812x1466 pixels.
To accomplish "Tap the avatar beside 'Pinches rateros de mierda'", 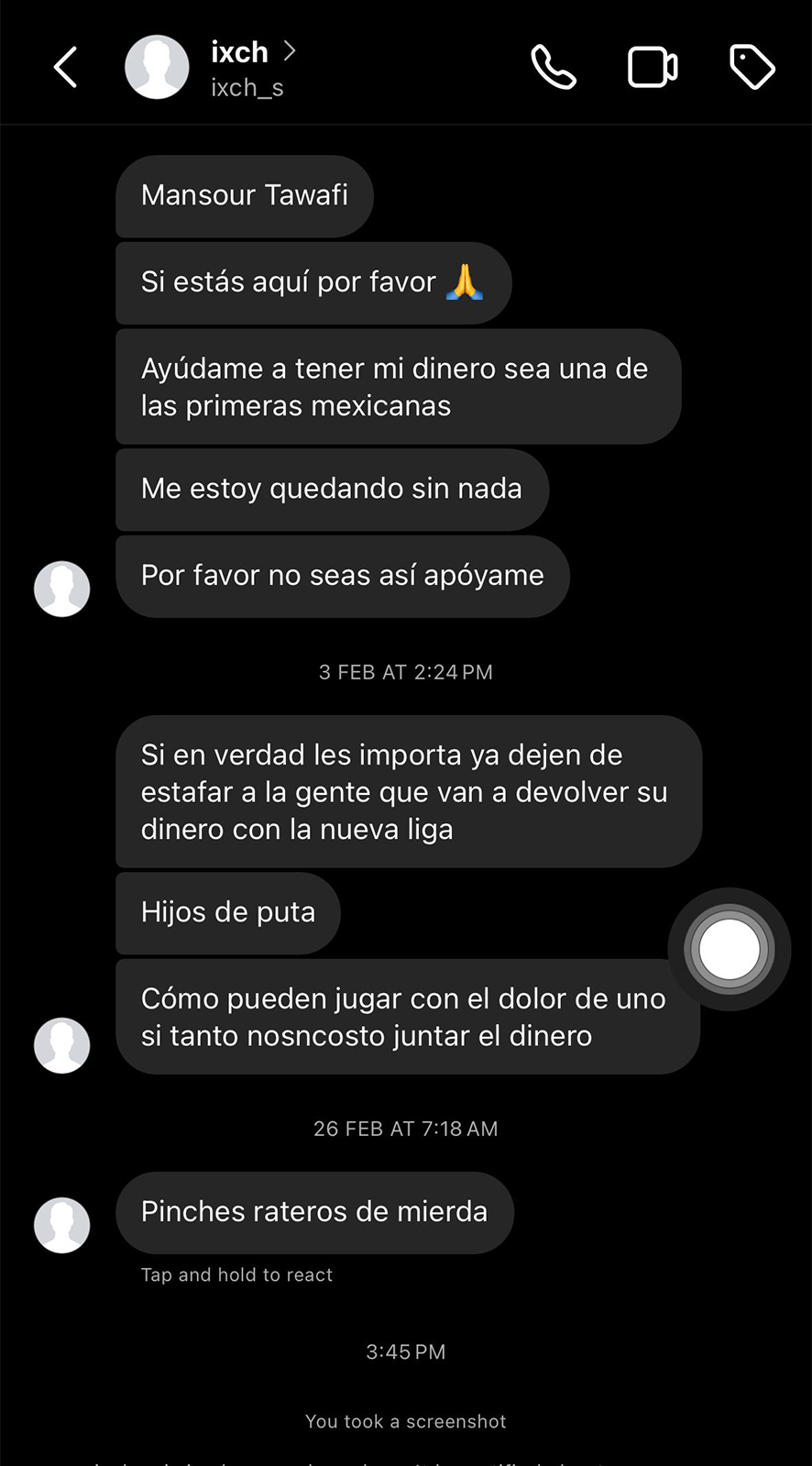I will (62, 1225).
